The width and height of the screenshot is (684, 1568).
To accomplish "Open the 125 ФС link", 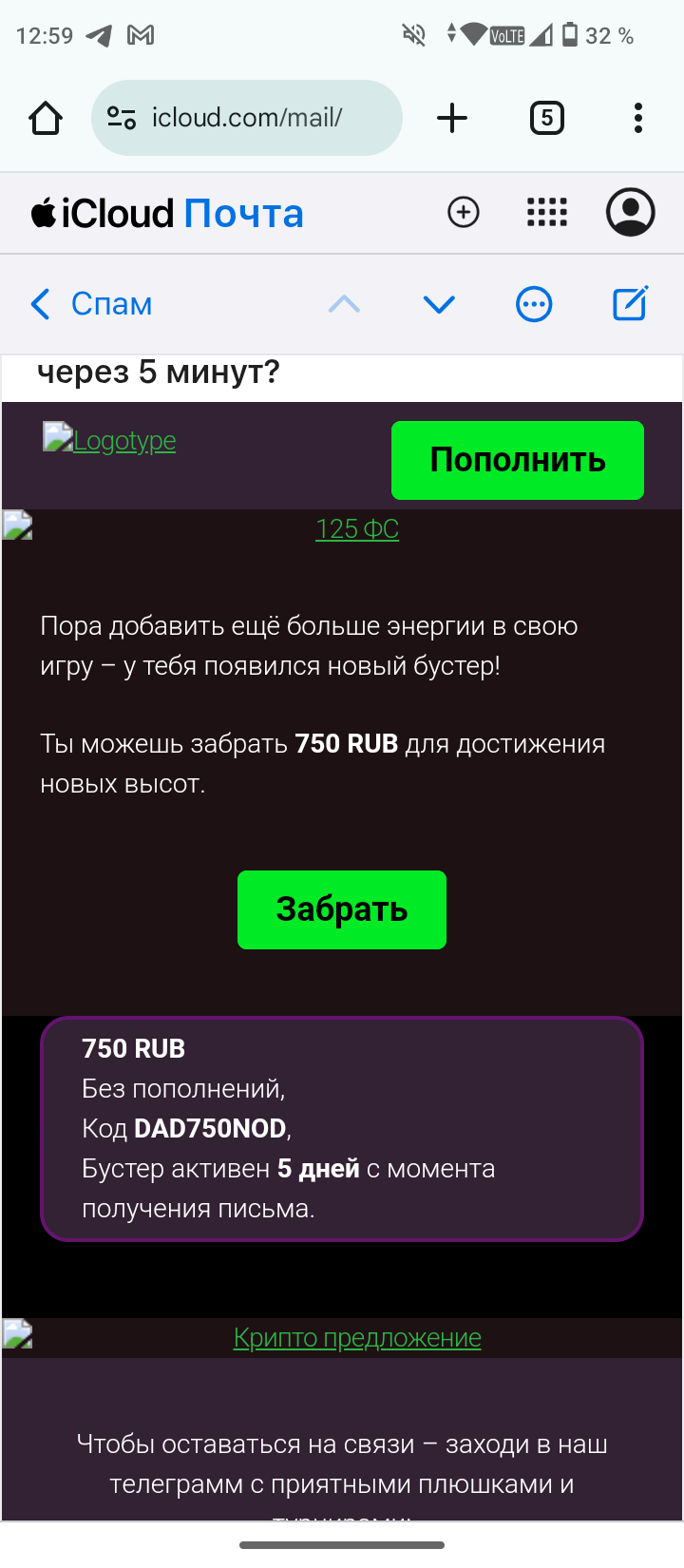I will coord(357,528).
